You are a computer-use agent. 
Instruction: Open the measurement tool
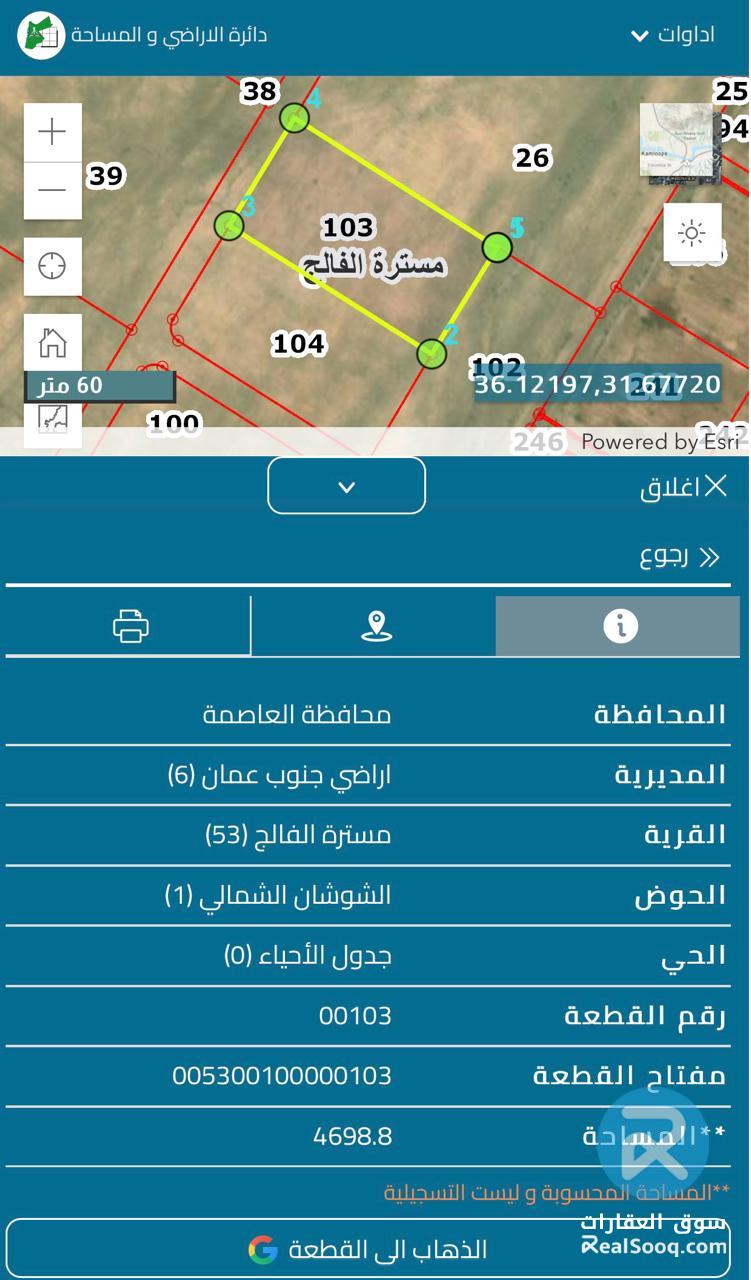[52, 419]
